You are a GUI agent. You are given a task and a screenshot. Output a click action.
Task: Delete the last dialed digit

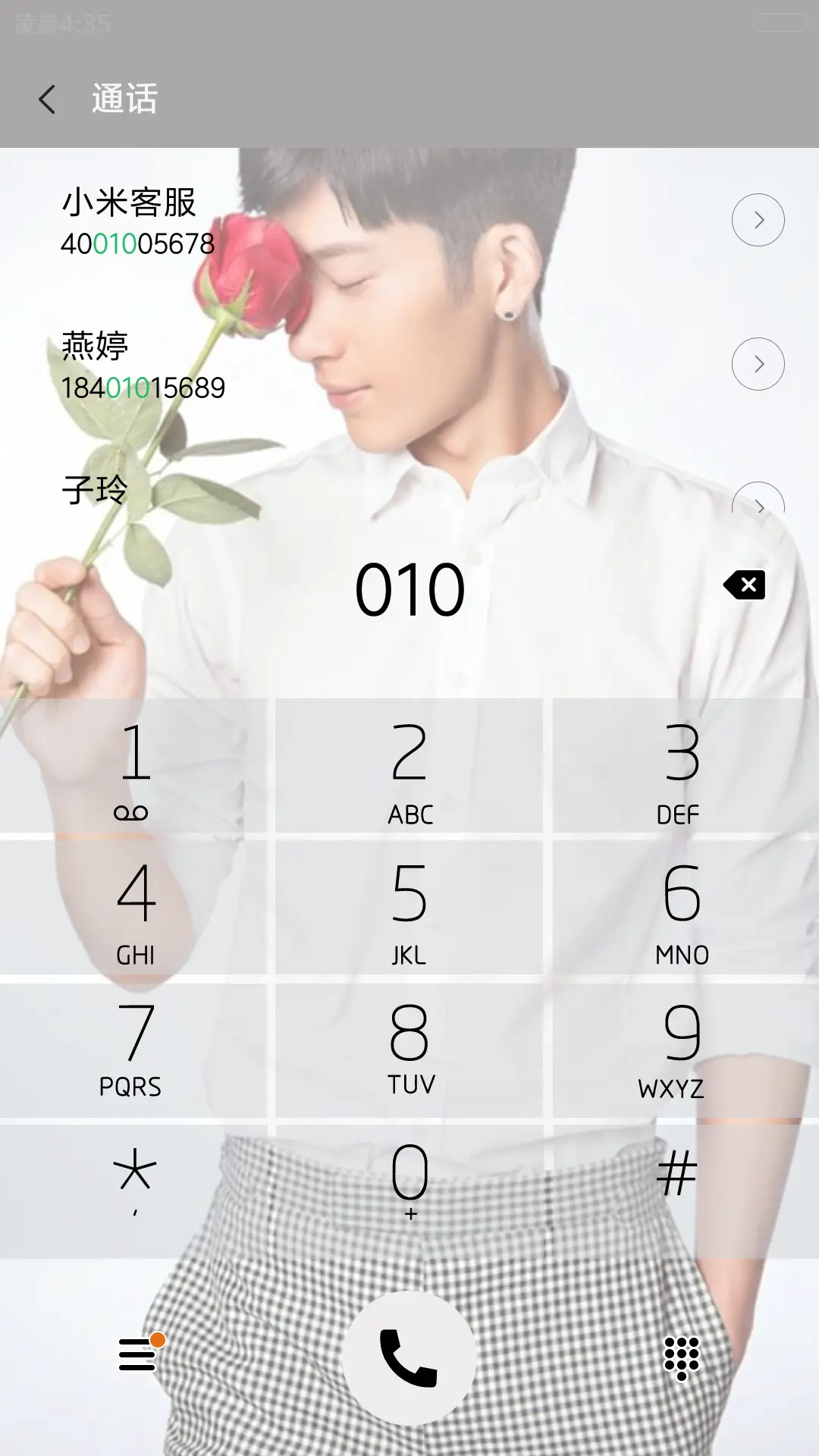(x=745, y=585)
